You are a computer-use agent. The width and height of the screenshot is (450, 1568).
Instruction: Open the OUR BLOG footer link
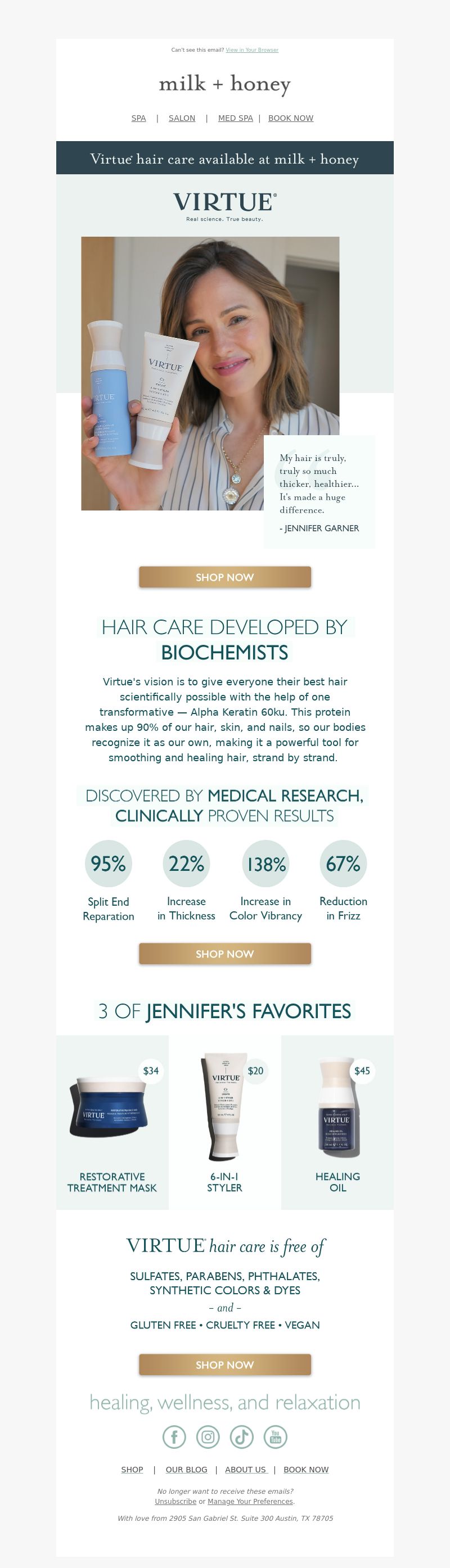pyautogui.click(x=186, y=1470)
